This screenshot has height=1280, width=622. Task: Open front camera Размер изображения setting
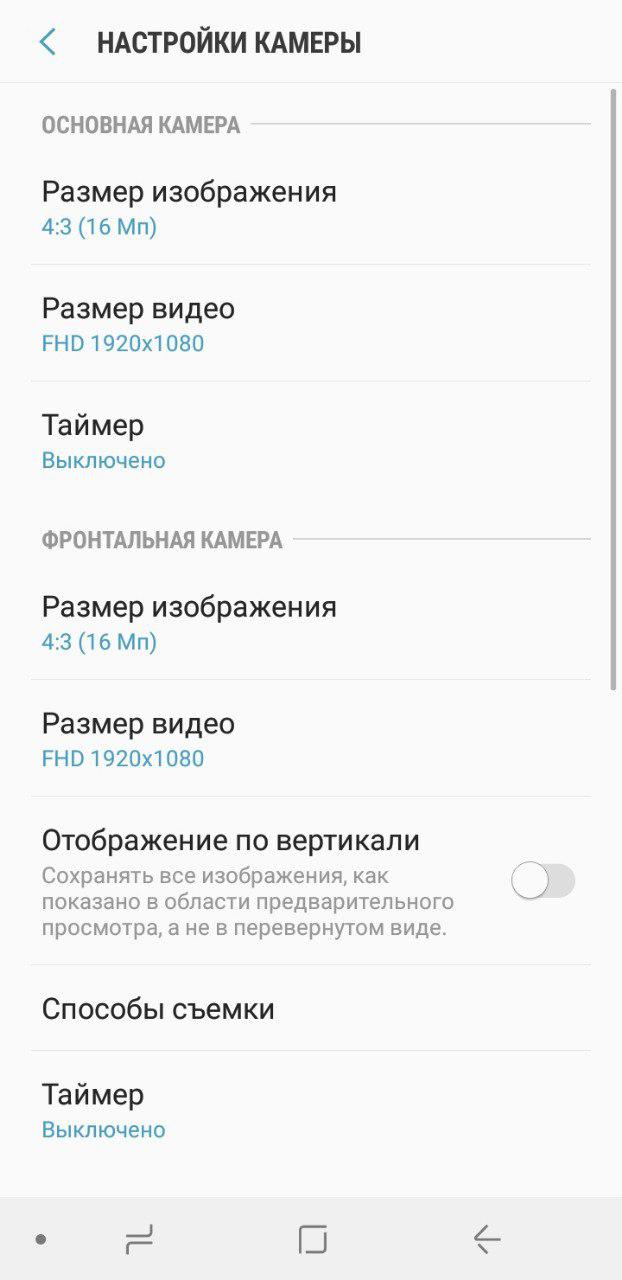point(310,622)
